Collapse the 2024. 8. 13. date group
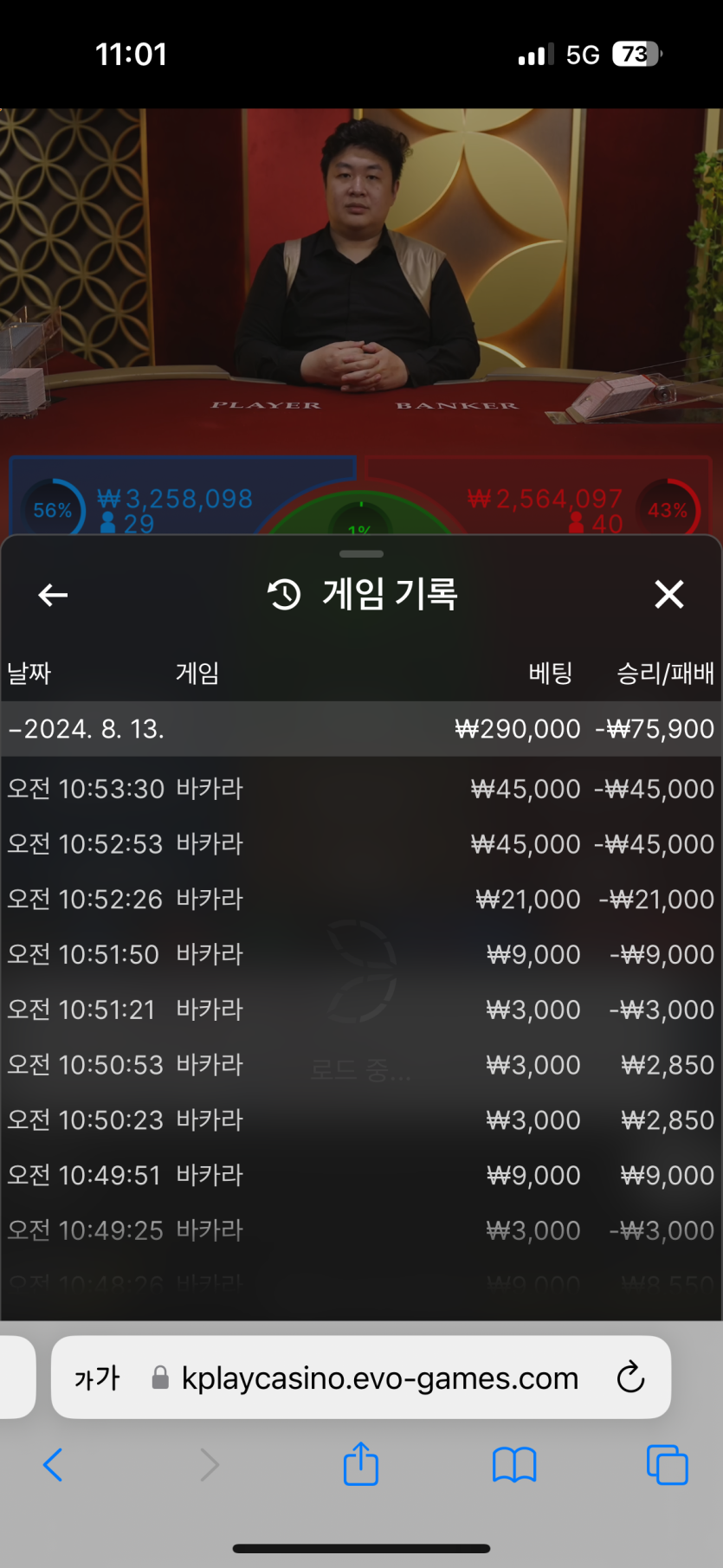Screen dimensions: 723x1568 point(87,729)
